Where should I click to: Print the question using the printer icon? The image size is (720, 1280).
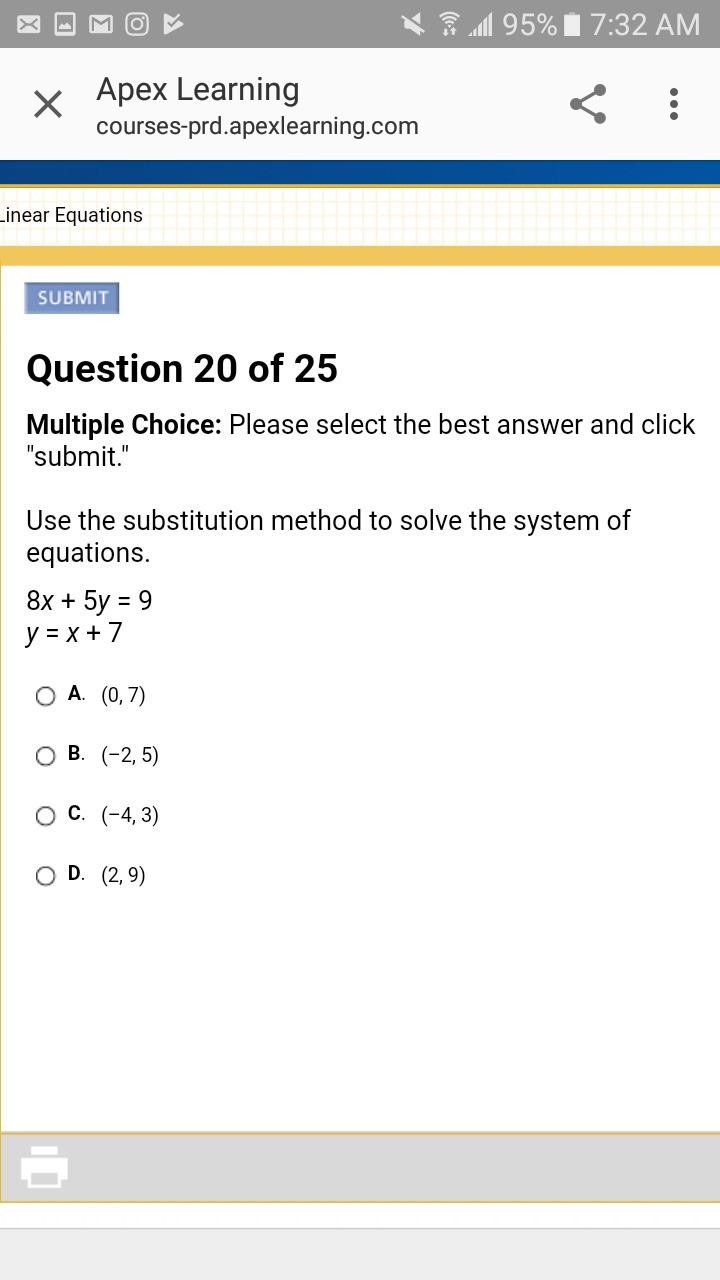(44, 1166)
